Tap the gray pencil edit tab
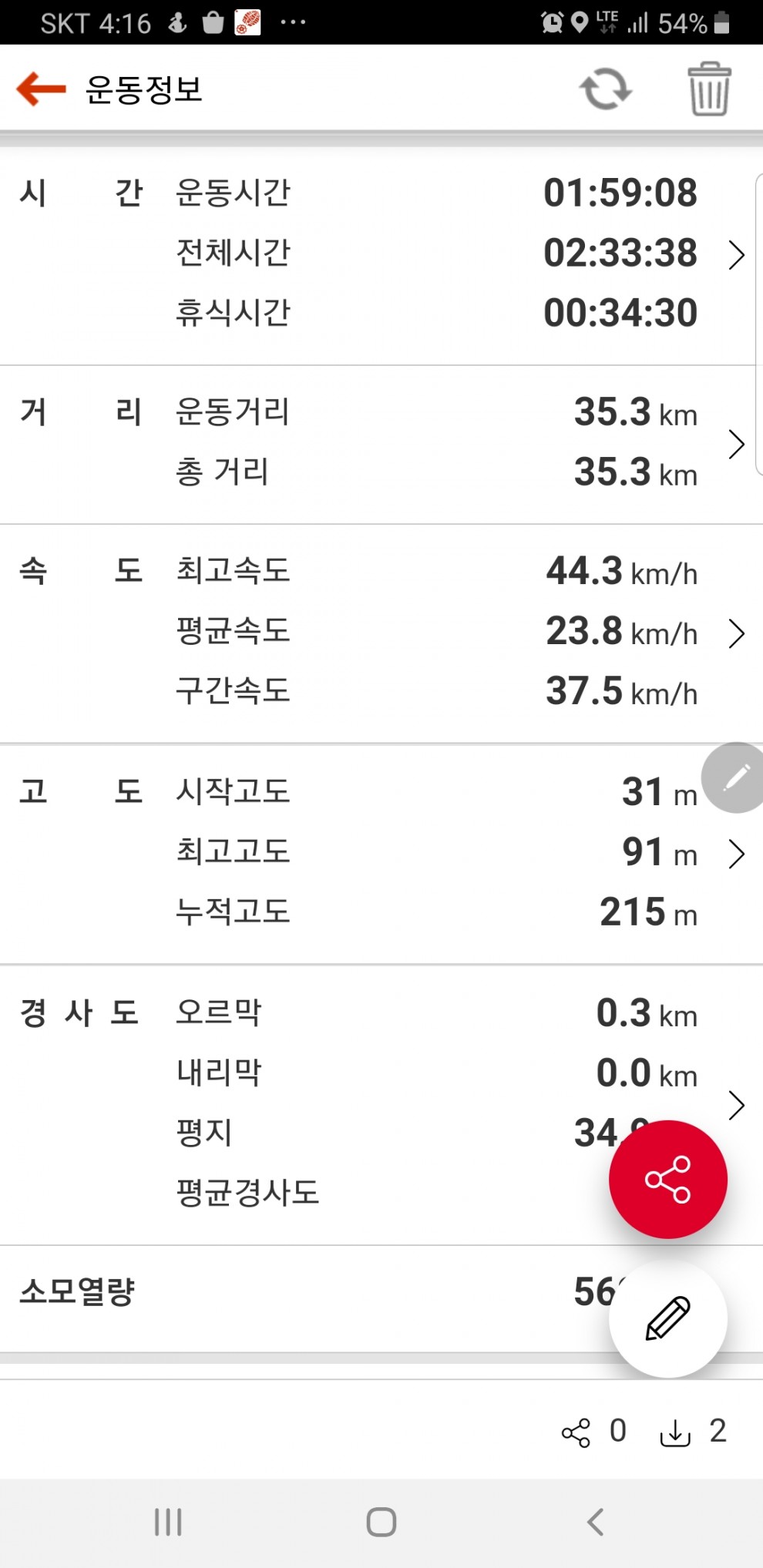Viewport: 763px width, 1568px height. click(734, 777)
